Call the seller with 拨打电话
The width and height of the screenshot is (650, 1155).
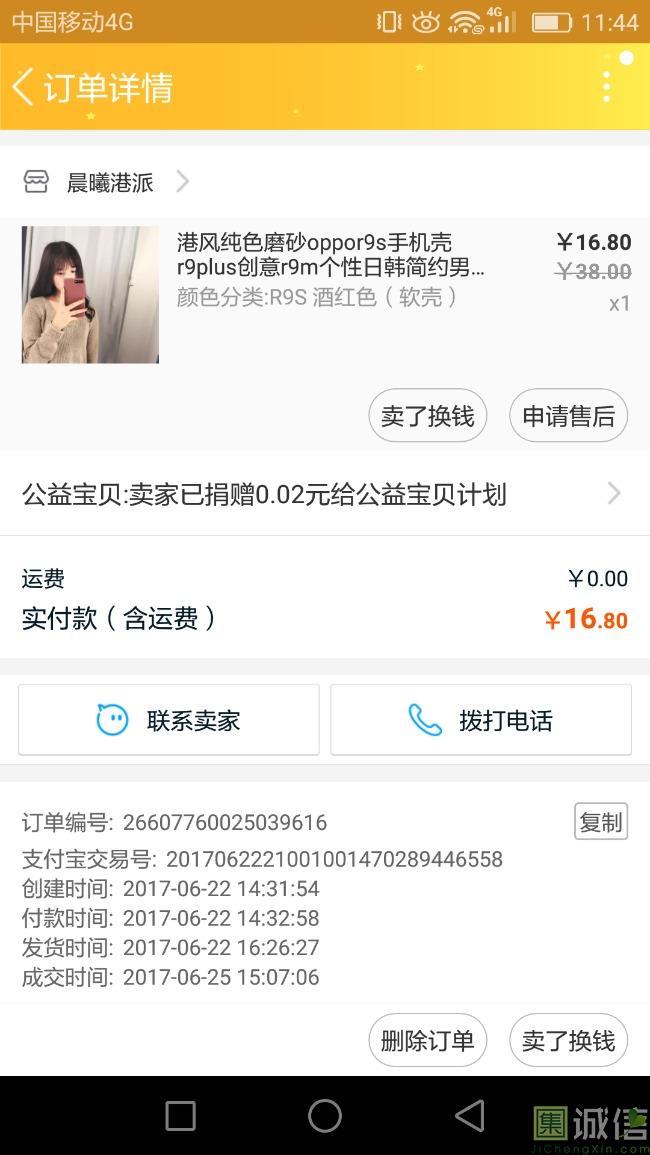tap(481, 720)
